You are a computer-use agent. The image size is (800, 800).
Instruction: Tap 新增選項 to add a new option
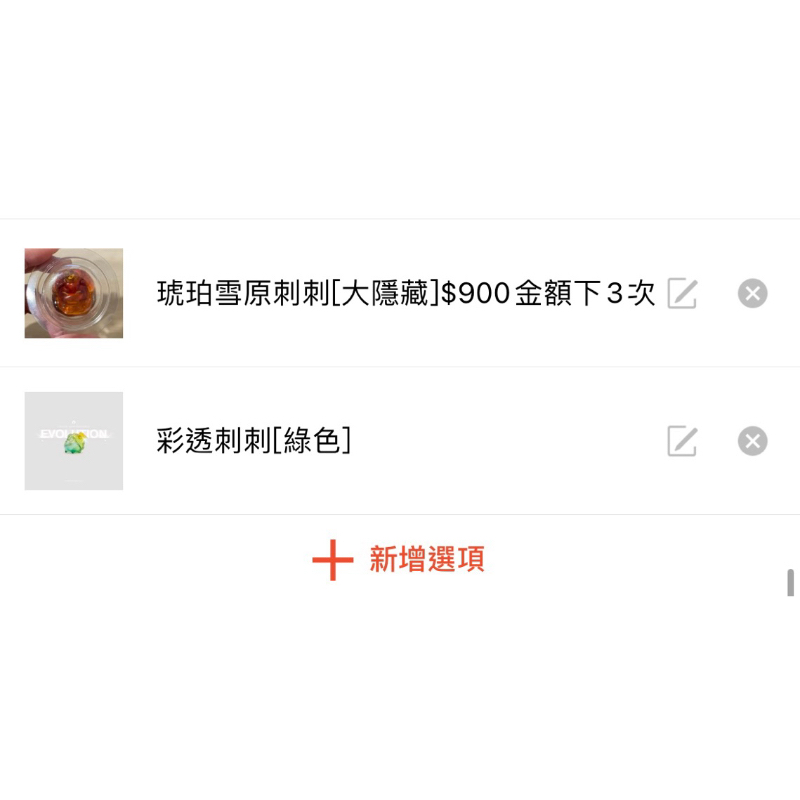(398, 560)
